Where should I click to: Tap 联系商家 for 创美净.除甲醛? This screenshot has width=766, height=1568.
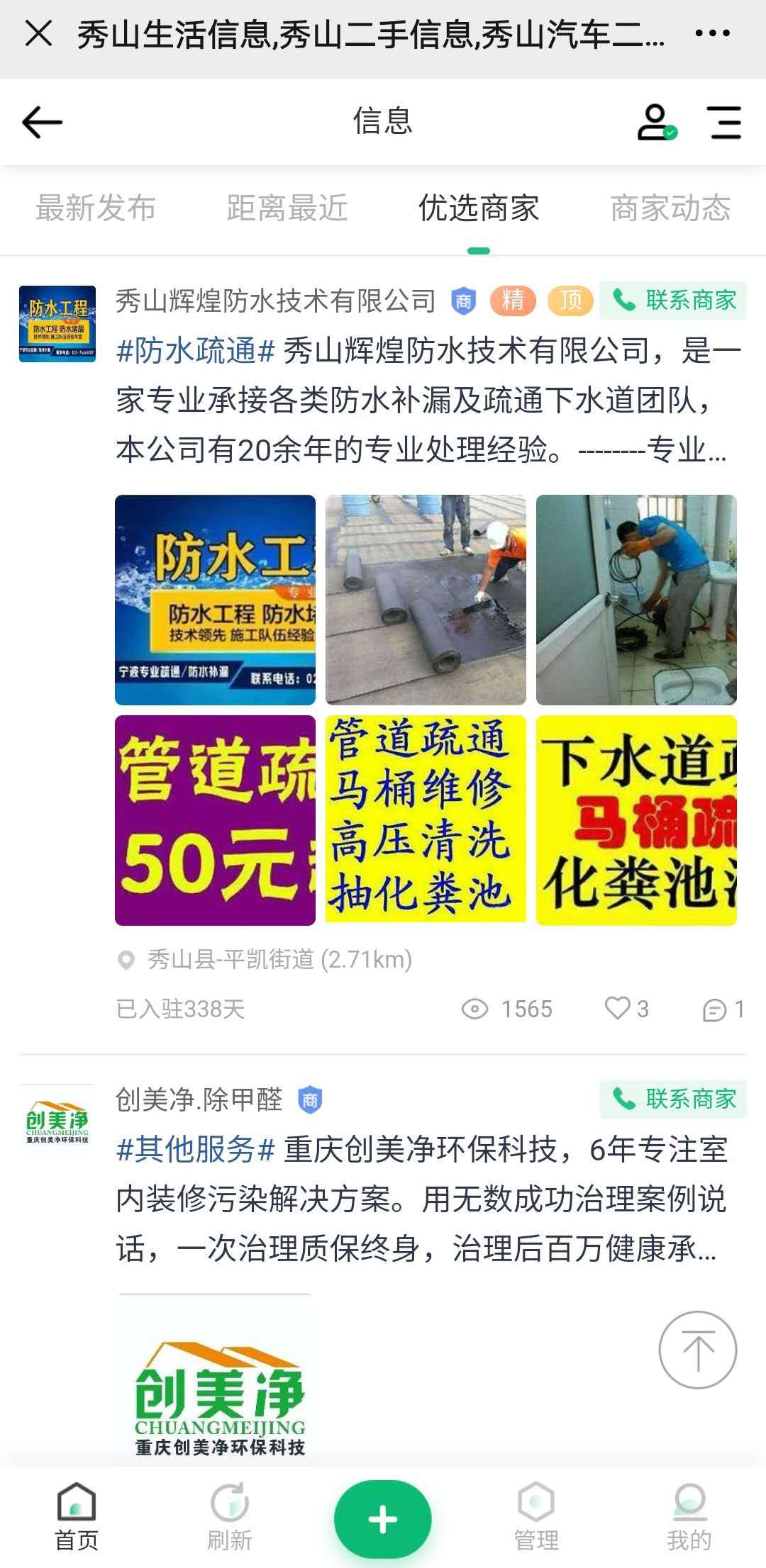673,1099
